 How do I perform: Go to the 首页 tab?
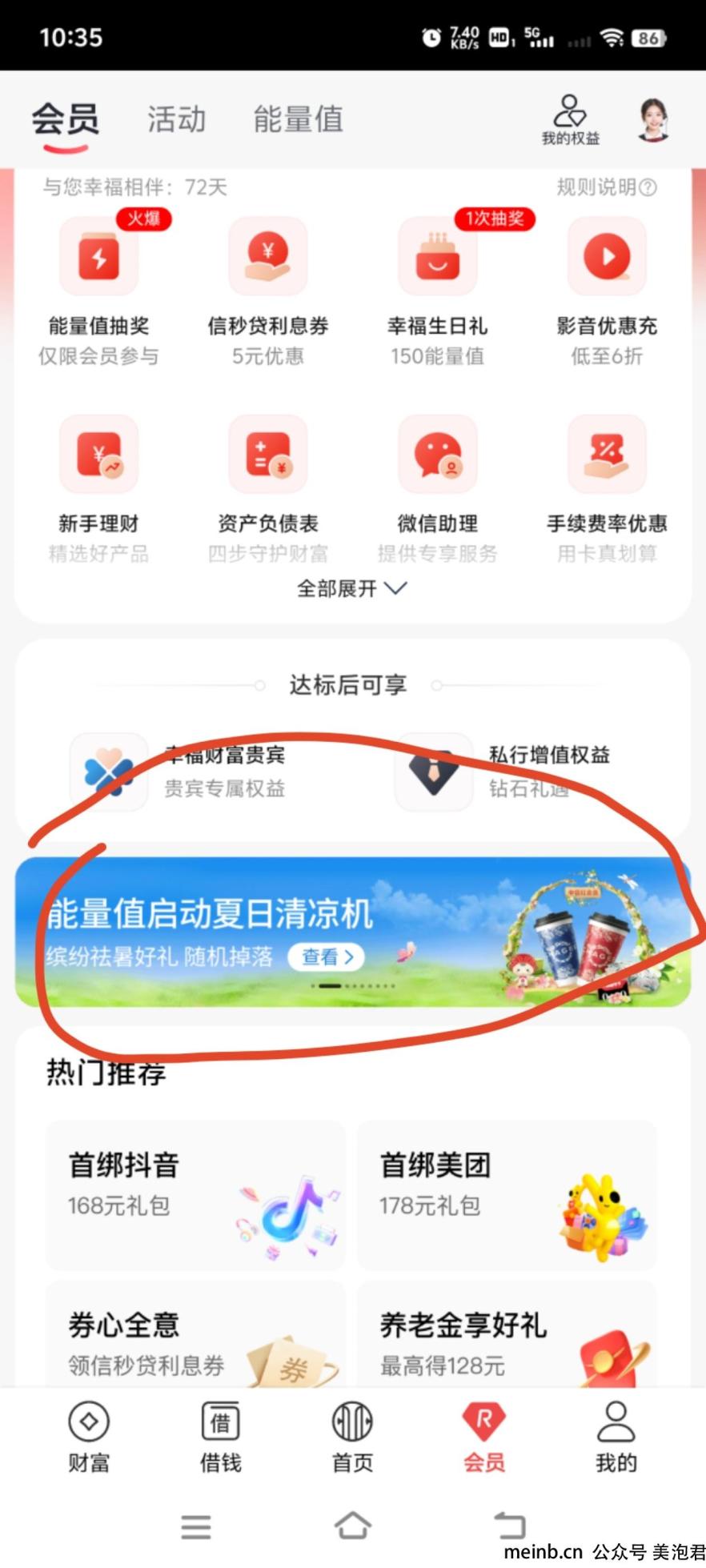click(x=352, y=1438)
